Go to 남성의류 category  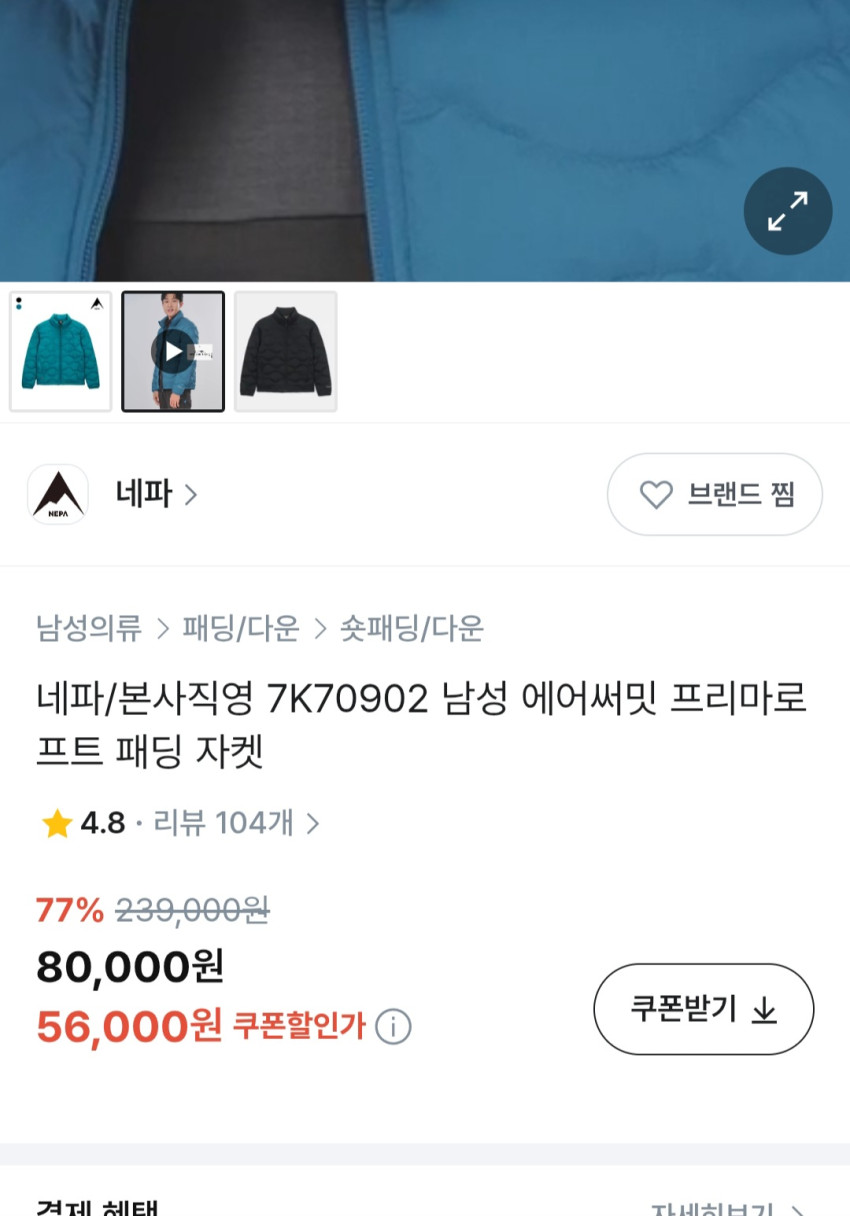[x=89, y=628]
